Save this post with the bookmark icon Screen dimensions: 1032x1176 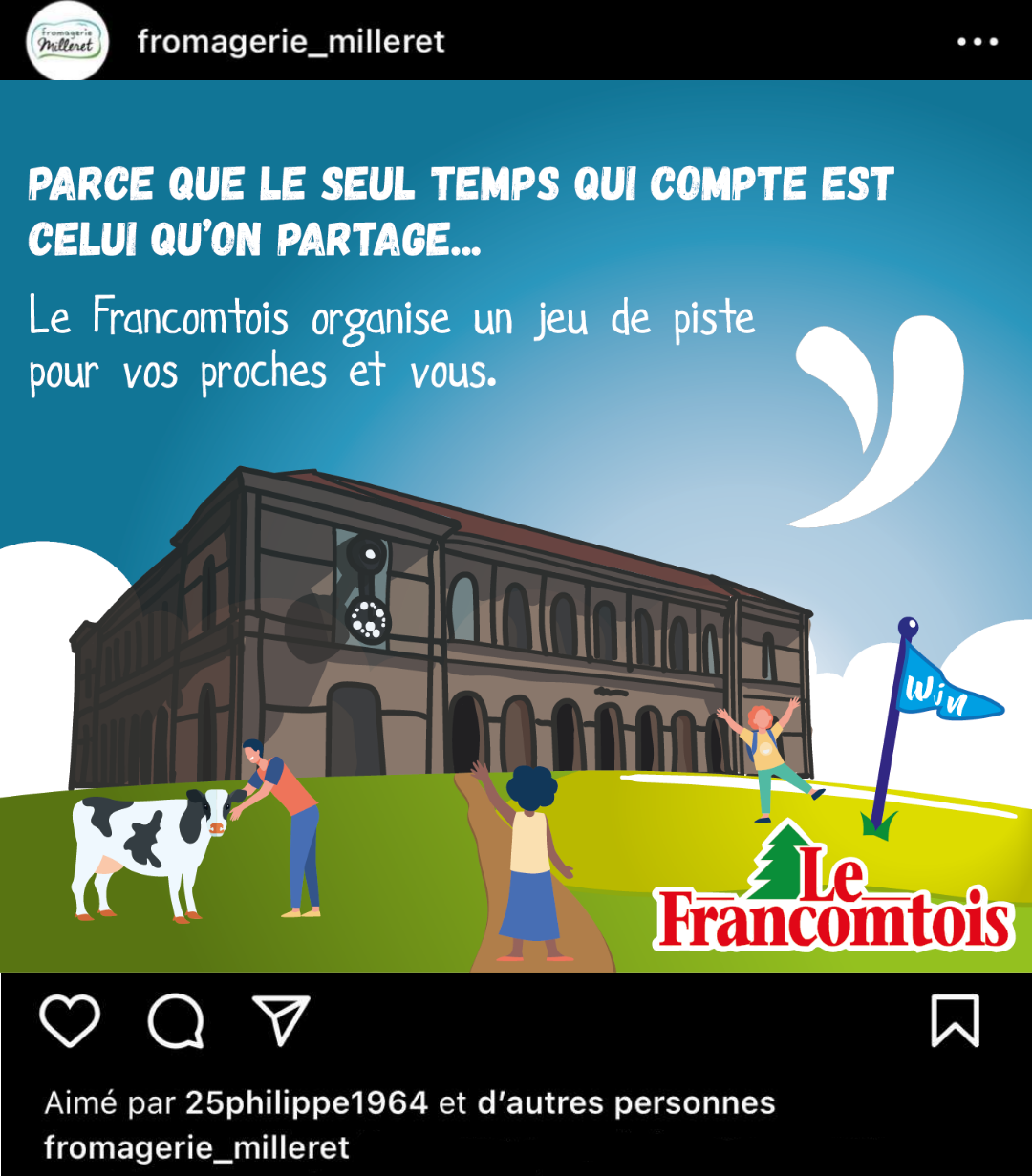point(955,1020)
